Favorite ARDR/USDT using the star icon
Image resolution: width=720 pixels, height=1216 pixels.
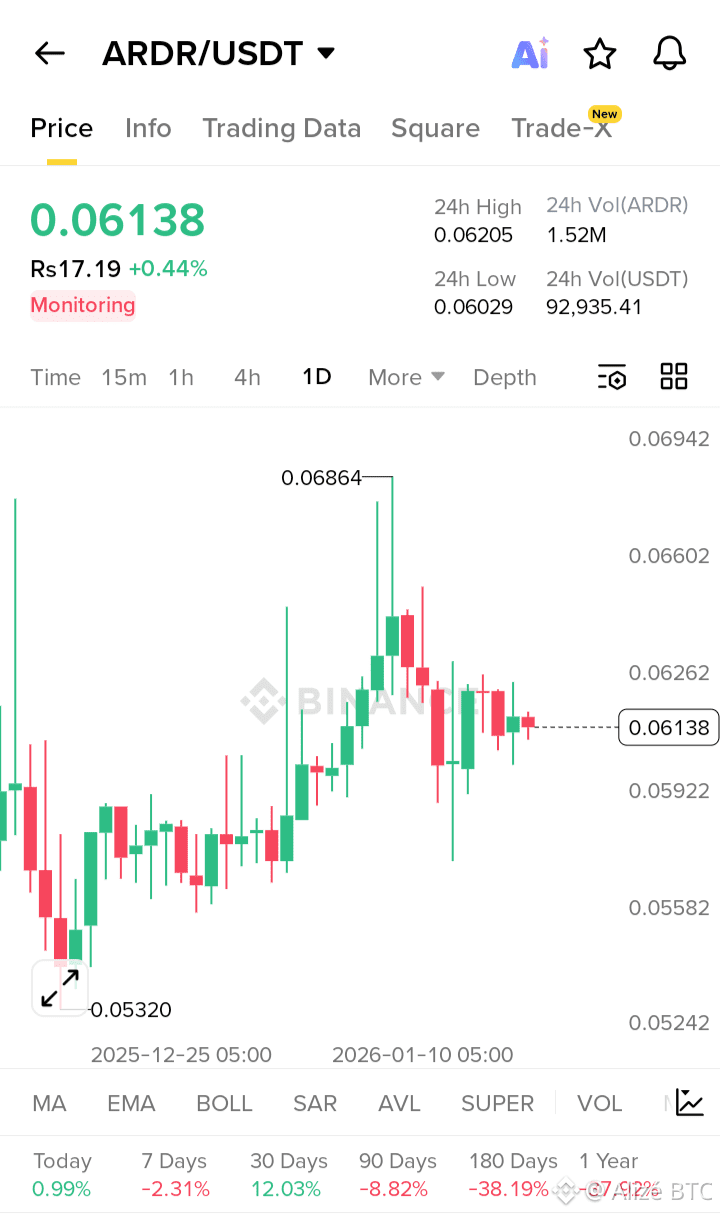point(599,53)
